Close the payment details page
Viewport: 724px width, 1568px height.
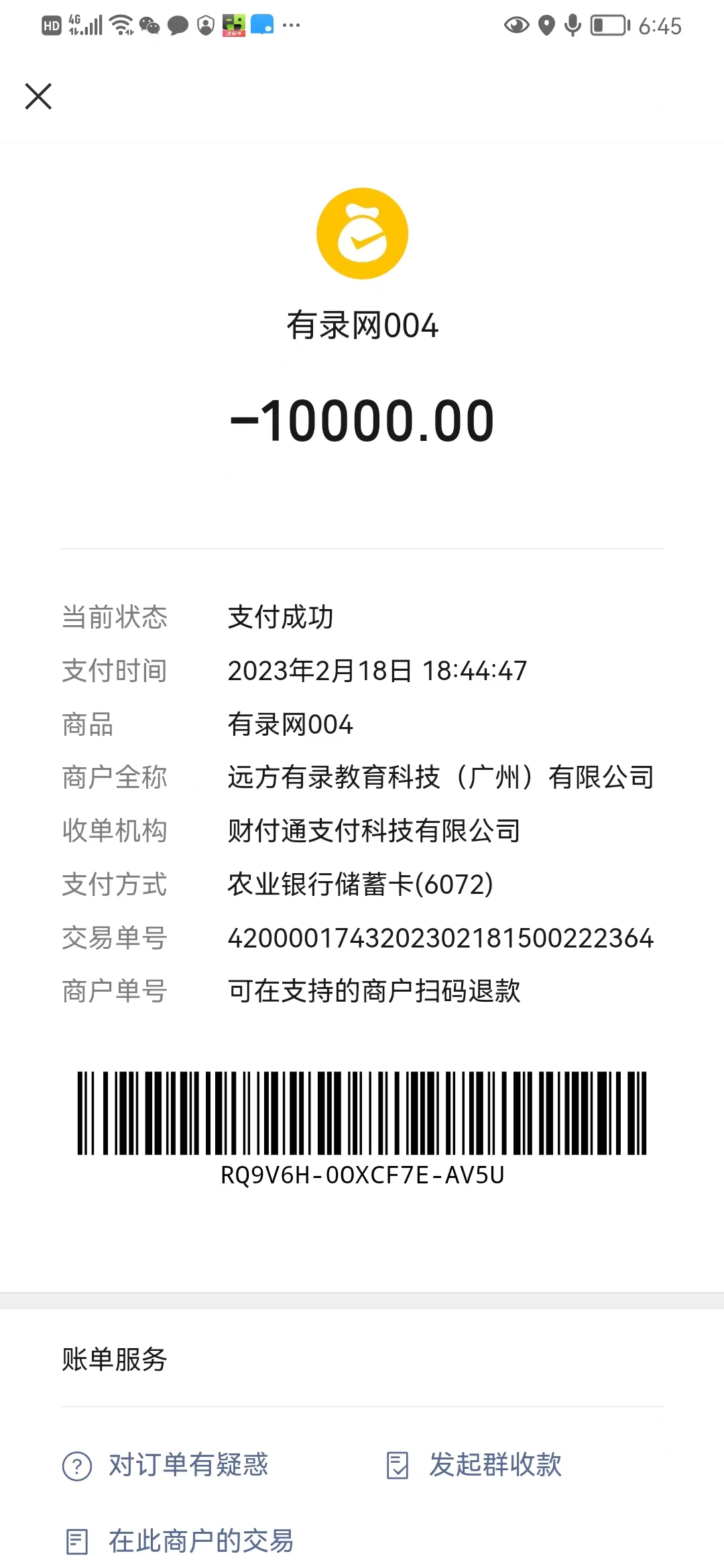[x=38, y=96]
